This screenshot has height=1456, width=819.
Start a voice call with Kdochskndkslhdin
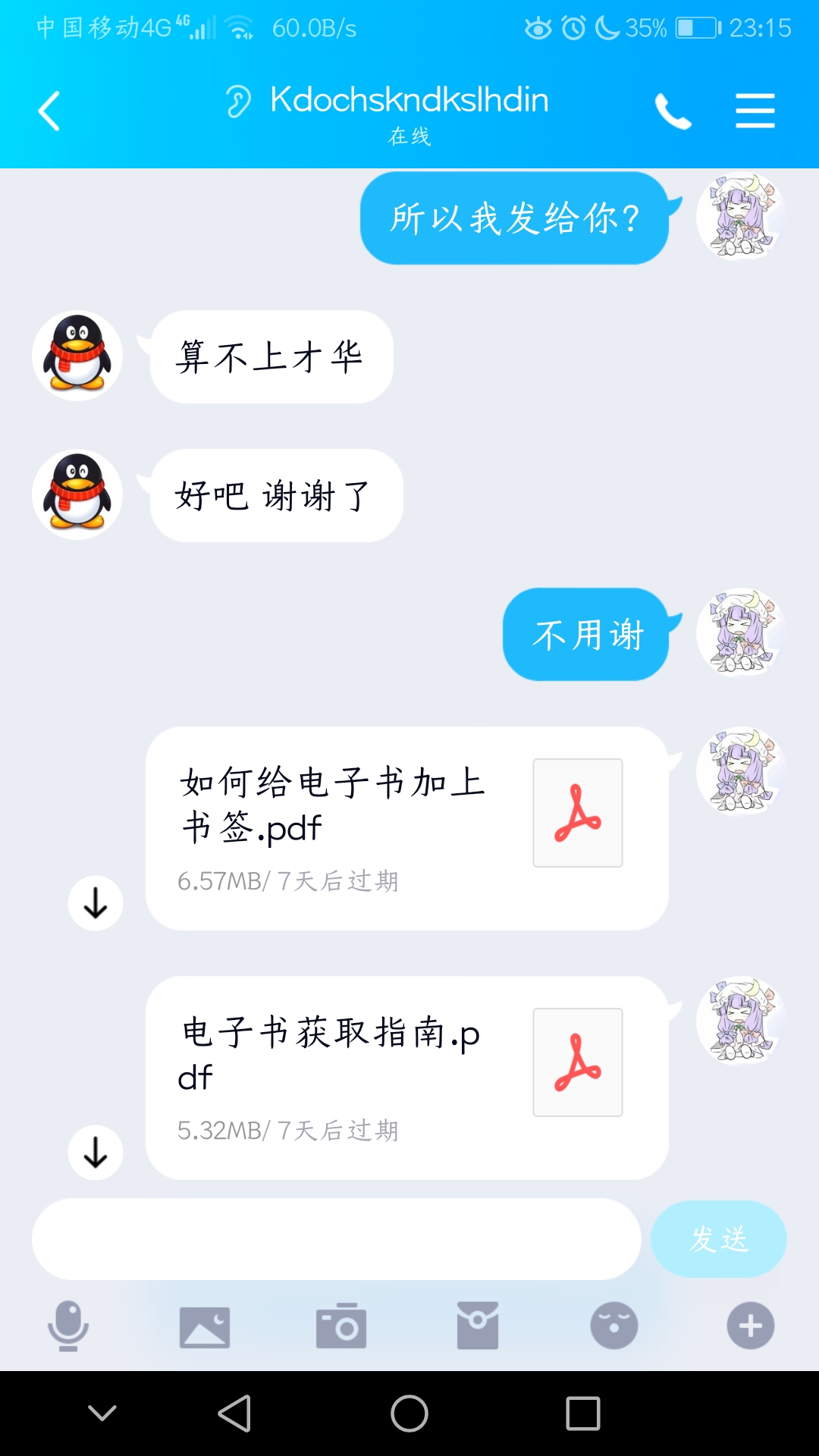[673, 112]
